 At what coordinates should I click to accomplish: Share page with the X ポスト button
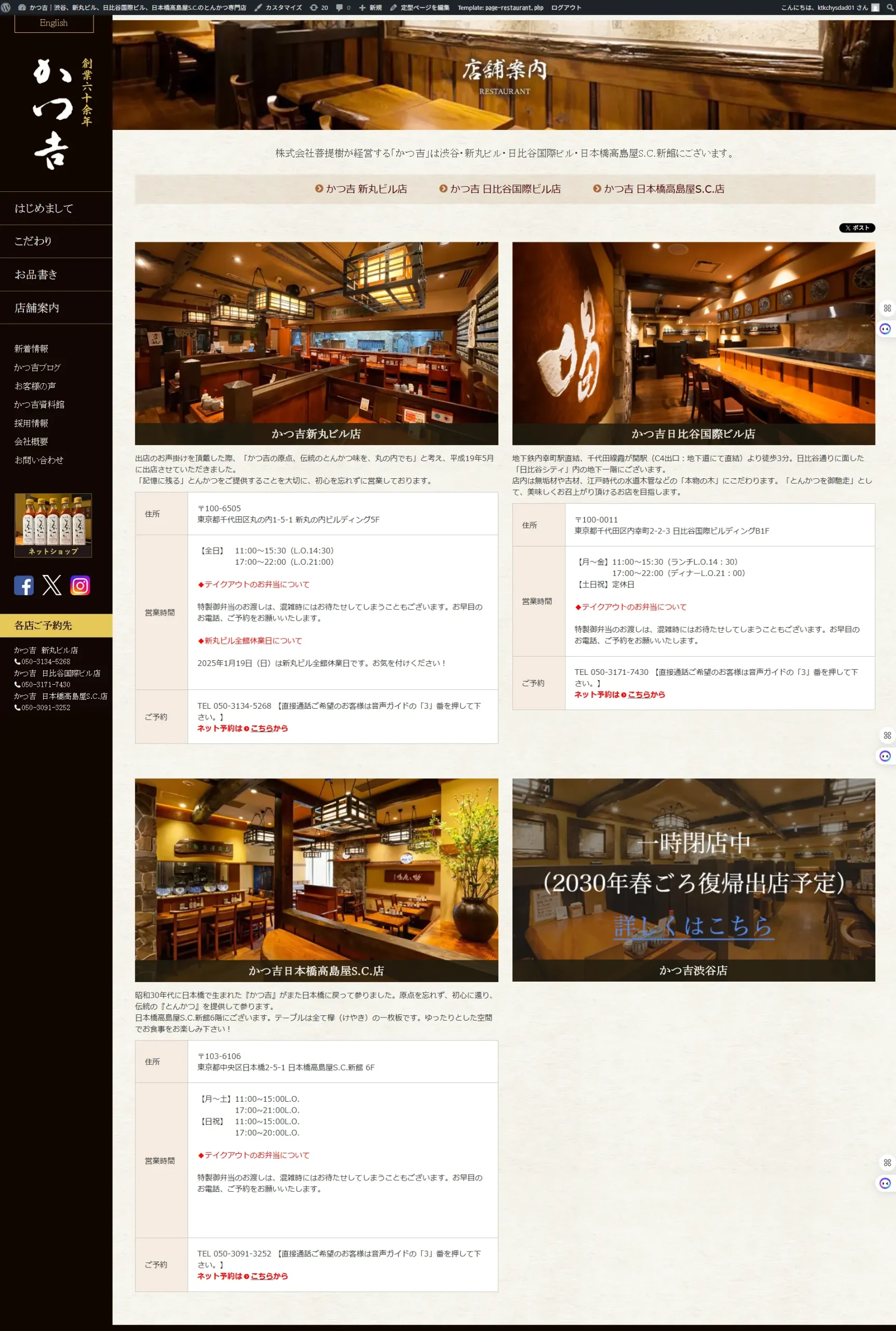tap(857, 228)
